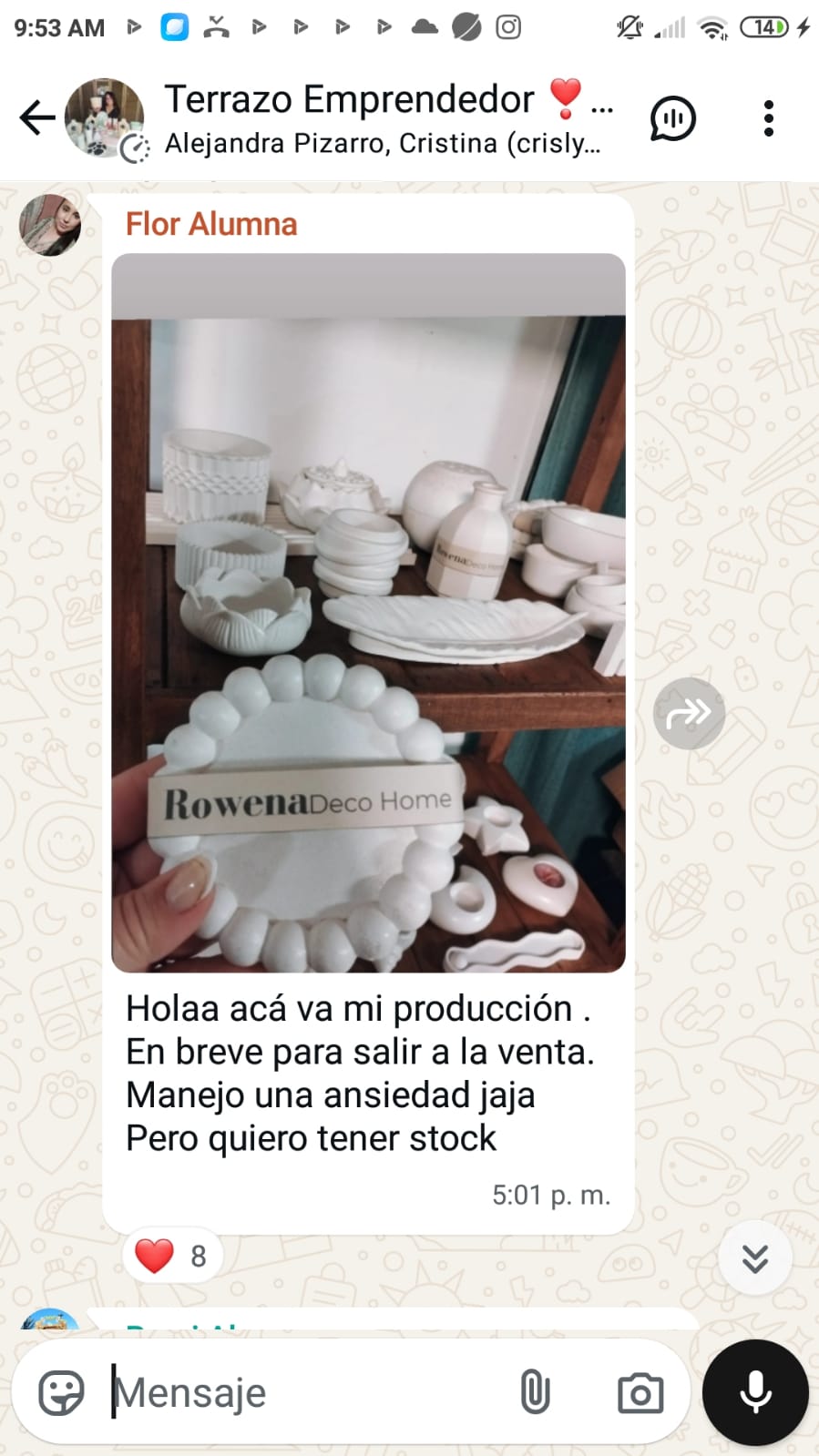Open the photo sent by Flor Alumna
The width and height of the screenshot is (819, 1456).
coord(368,613)
